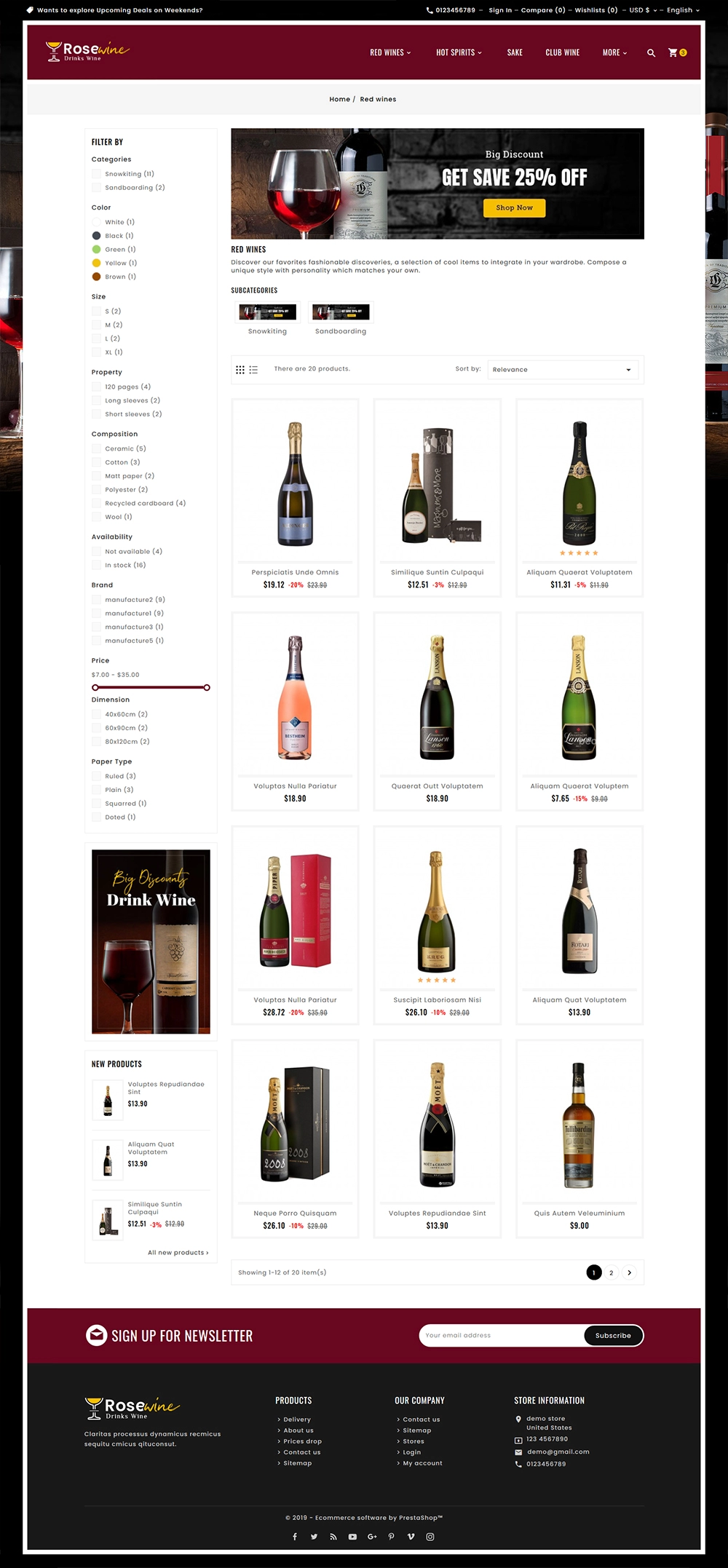728x1568 pixels.
Task: Open the Perspiciatis Unde Omnis product
Action: coord(295,572)
